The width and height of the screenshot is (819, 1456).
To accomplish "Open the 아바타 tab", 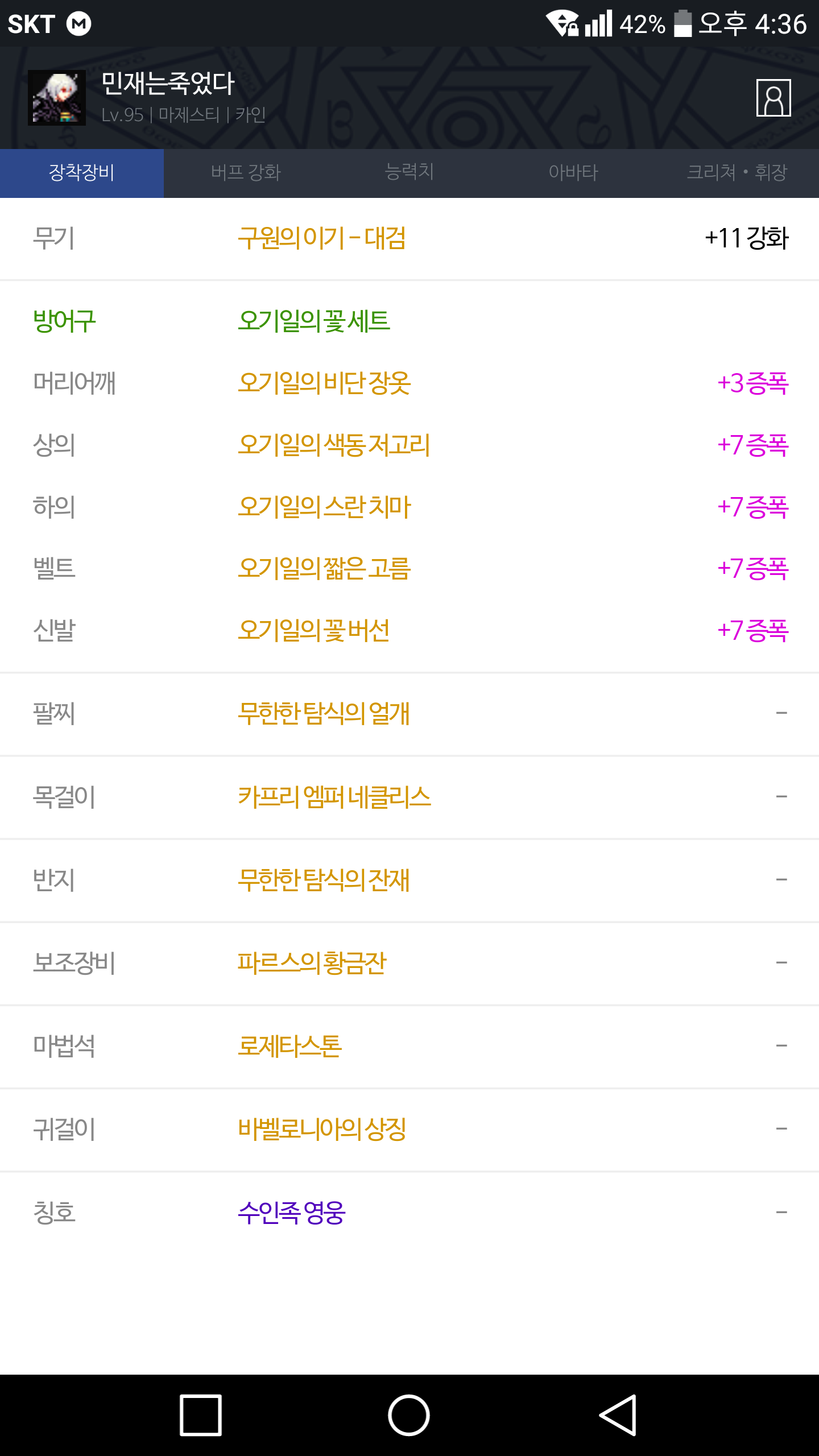I will pyautogui.click(x=573, y=173).
